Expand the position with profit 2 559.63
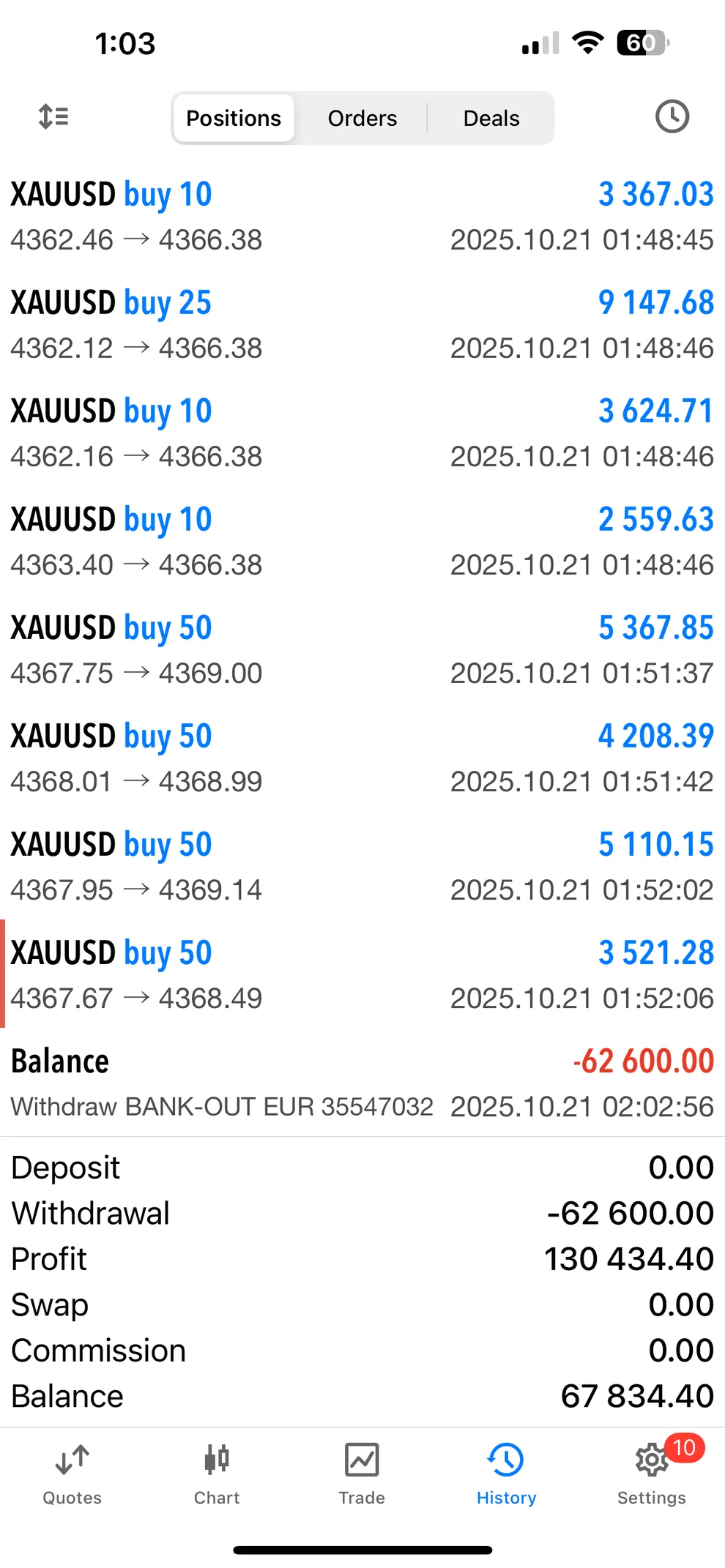This screenshot has height=1568, width=725. point(362,540)
